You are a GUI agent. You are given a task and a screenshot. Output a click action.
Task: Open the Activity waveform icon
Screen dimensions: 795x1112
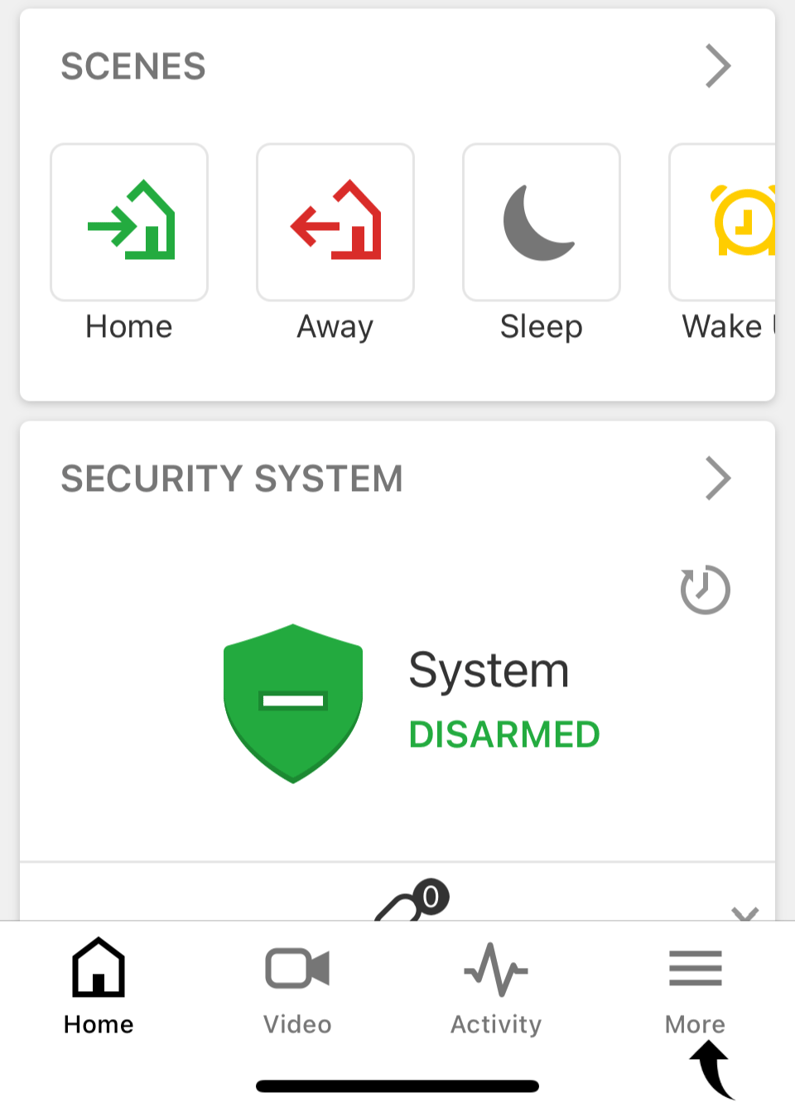click(x=496, y=967)
